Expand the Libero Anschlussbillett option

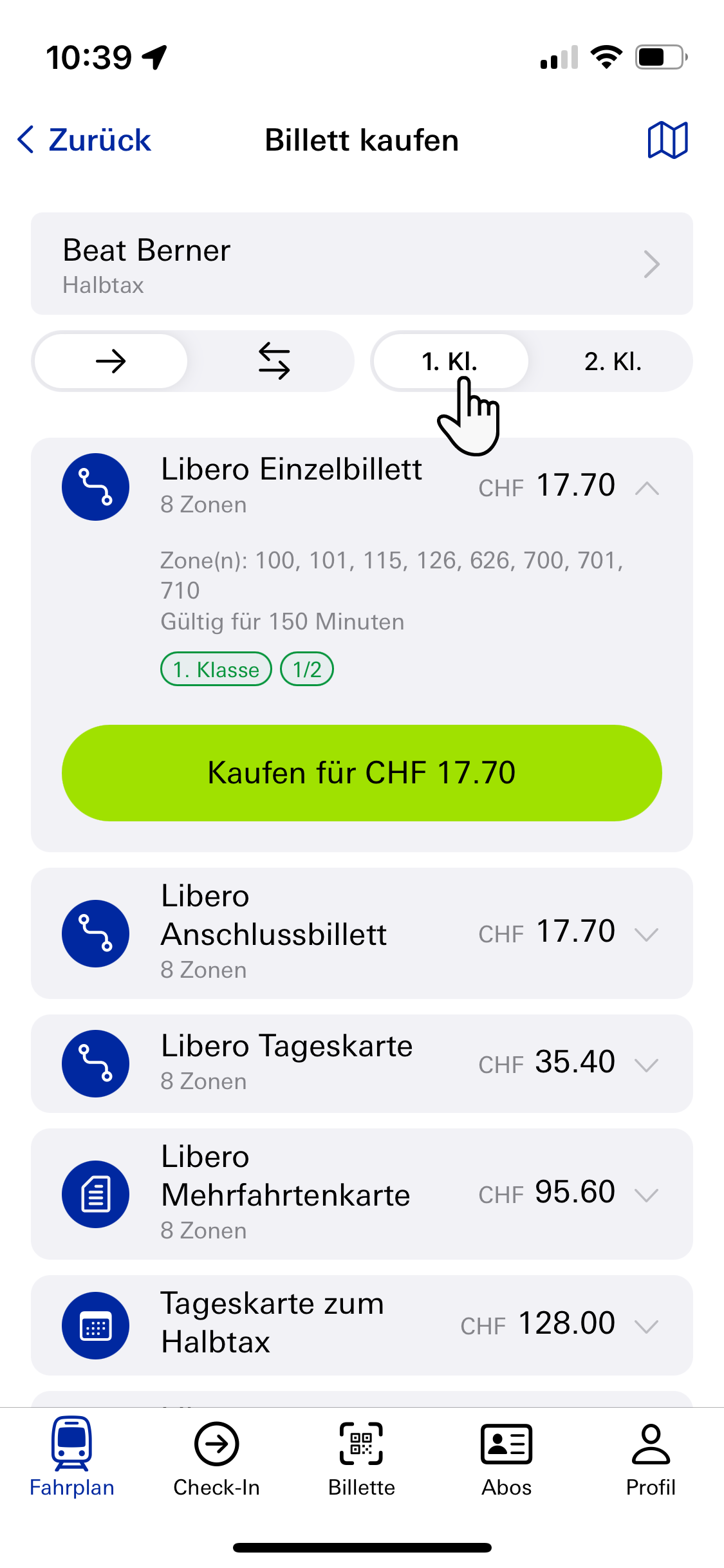coord(646,934)
